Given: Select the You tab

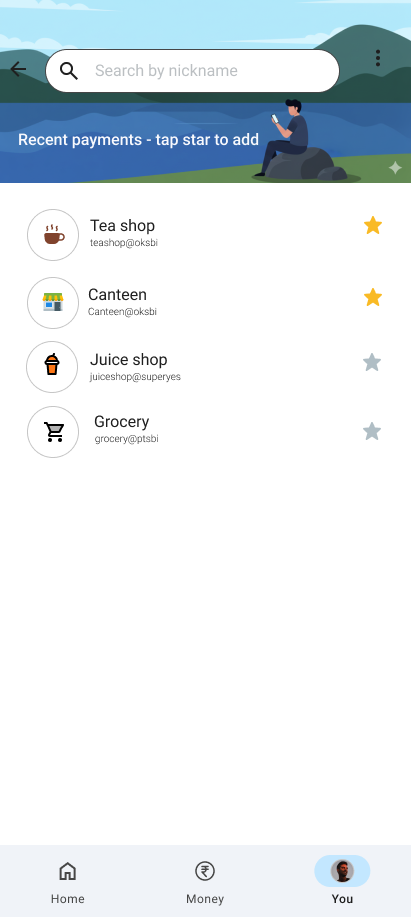Looking at the screenshot, I should tap(342, 882).
